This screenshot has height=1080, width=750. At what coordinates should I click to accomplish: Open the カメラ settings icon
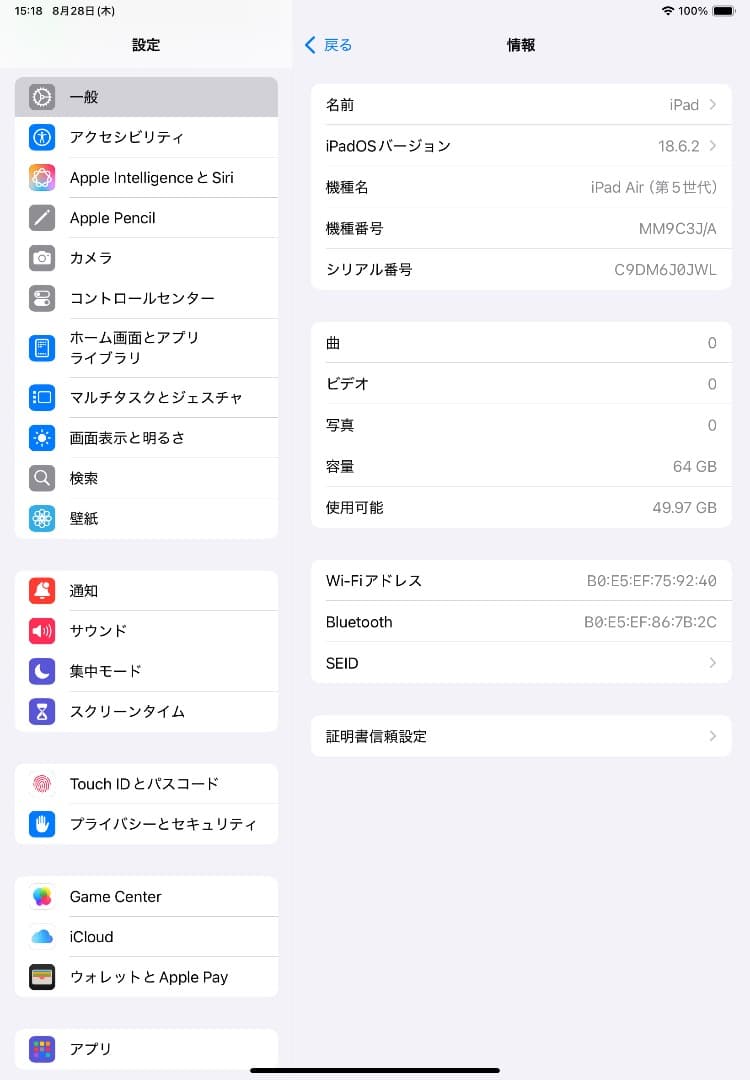pyautogui.click(x=41, y=258)
